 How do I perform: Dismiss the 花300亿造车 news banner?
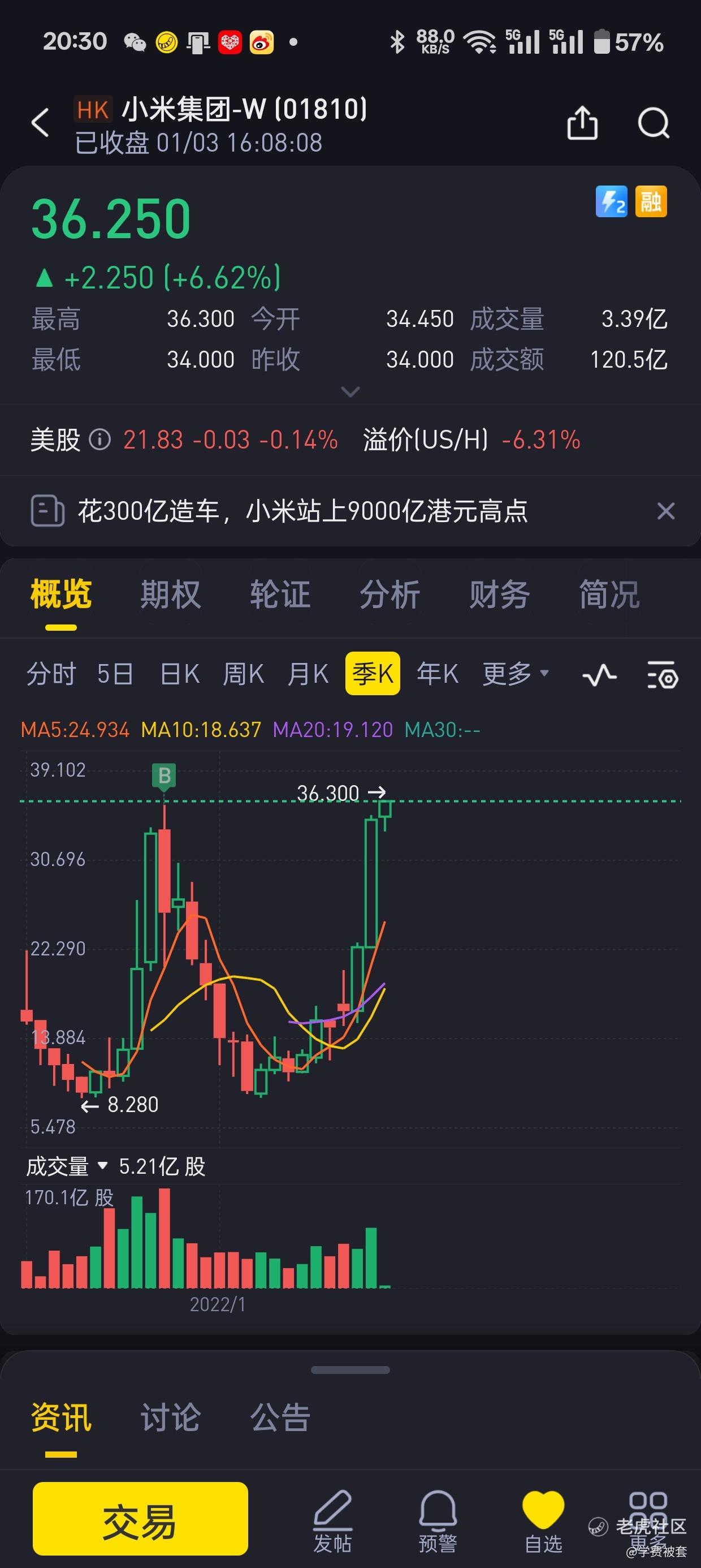pyautogui.click(x=667, y=511)
